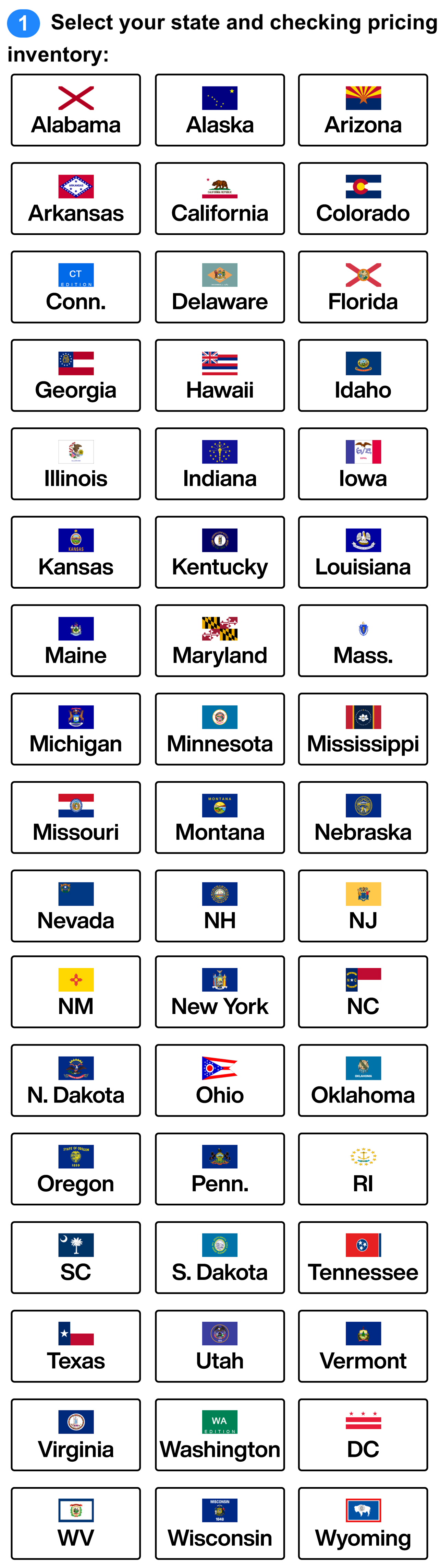The image size is (440, 1568).
Task: Select the Oregon button
Action: [x=75, y=1169]
